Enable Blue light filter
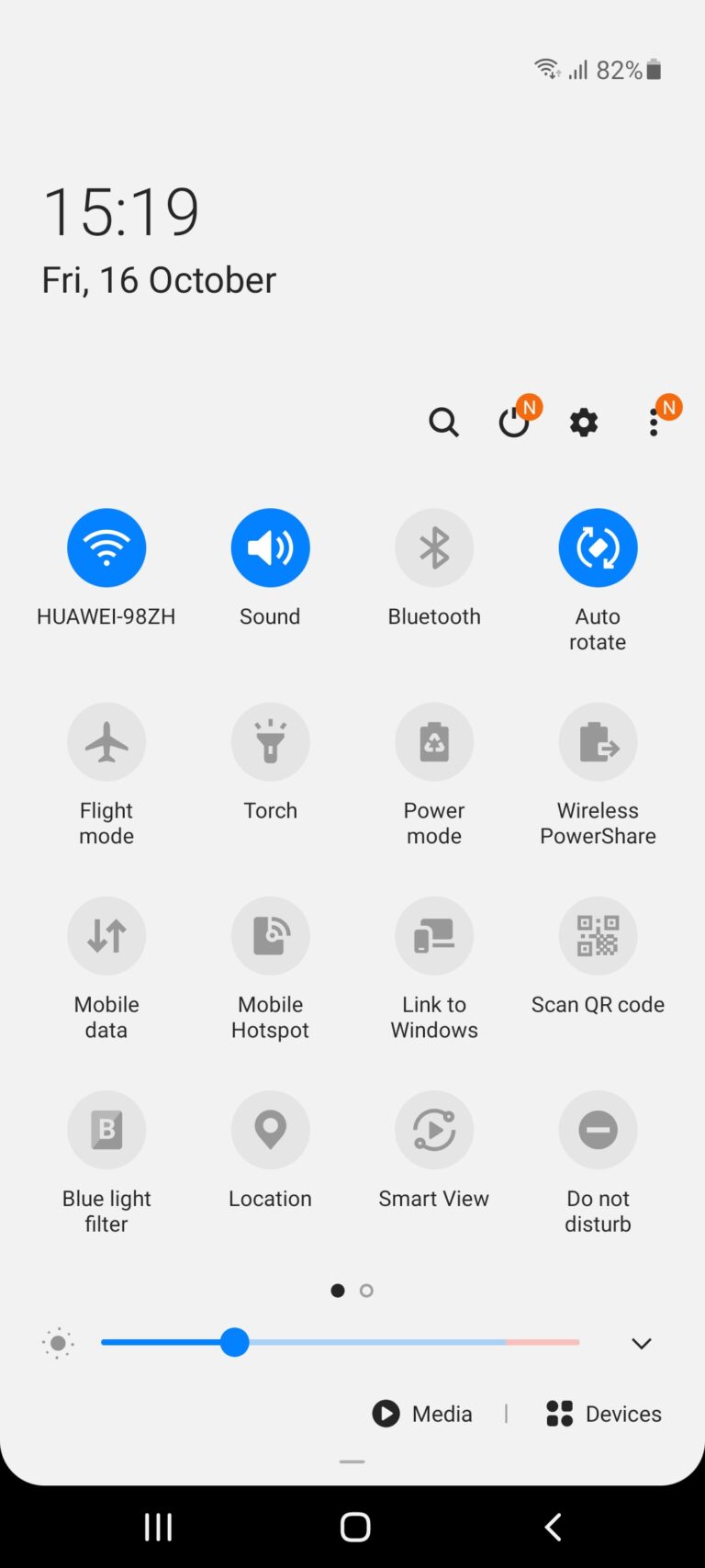 coord(106,1130)
